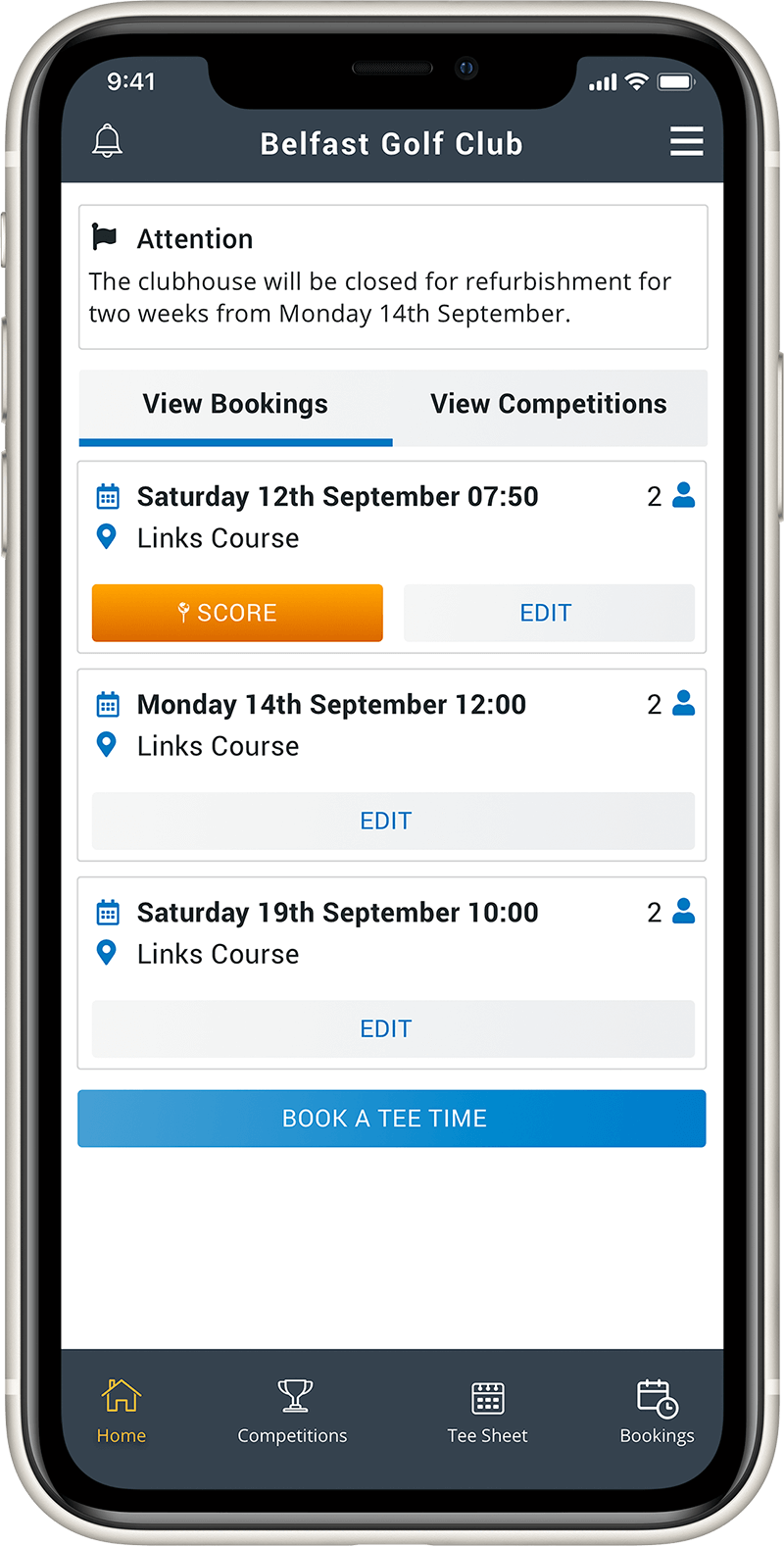Select the View Bookings tab
This screenshot has height=1546, width=784.
pyautogui.click(x=235, y=405)
